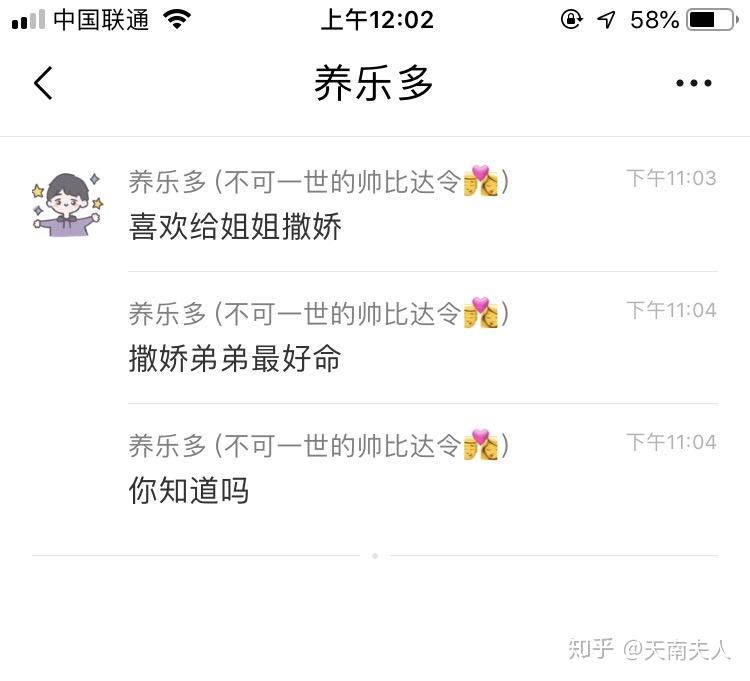Open the message 你知道吗
The width and height of the screenshot is (750, 681).
click(189, 490)
